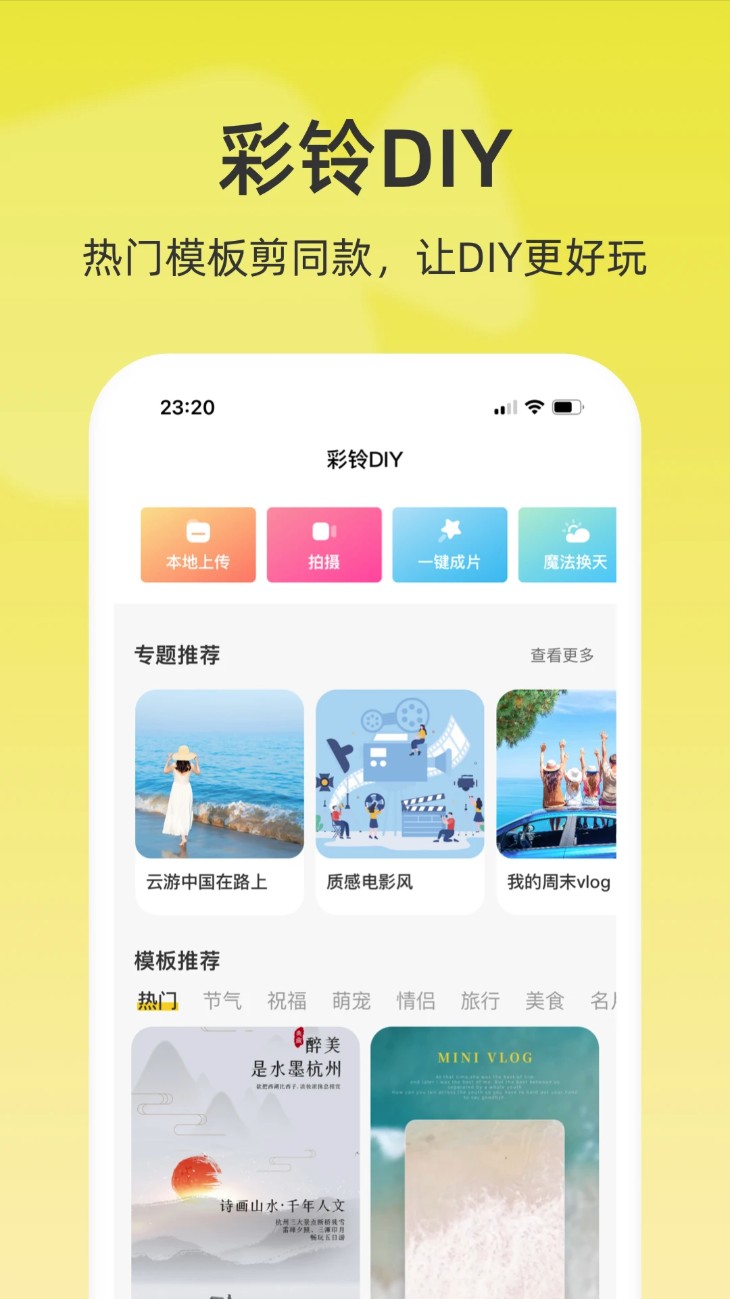Choose the 美食 food category
Screen dimensions: 730x1299
(543, 1000)
